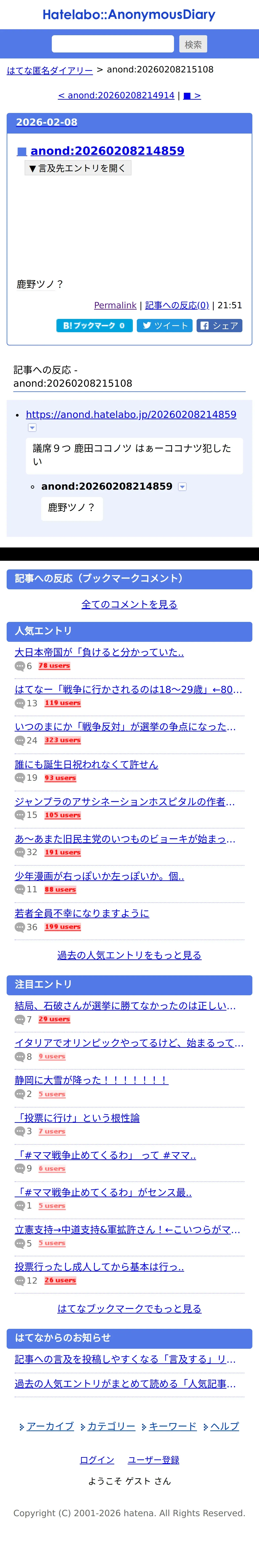Share the entry via ツイート button
The height and width of the screenshot is (1568, 259).
pos(164,326)
